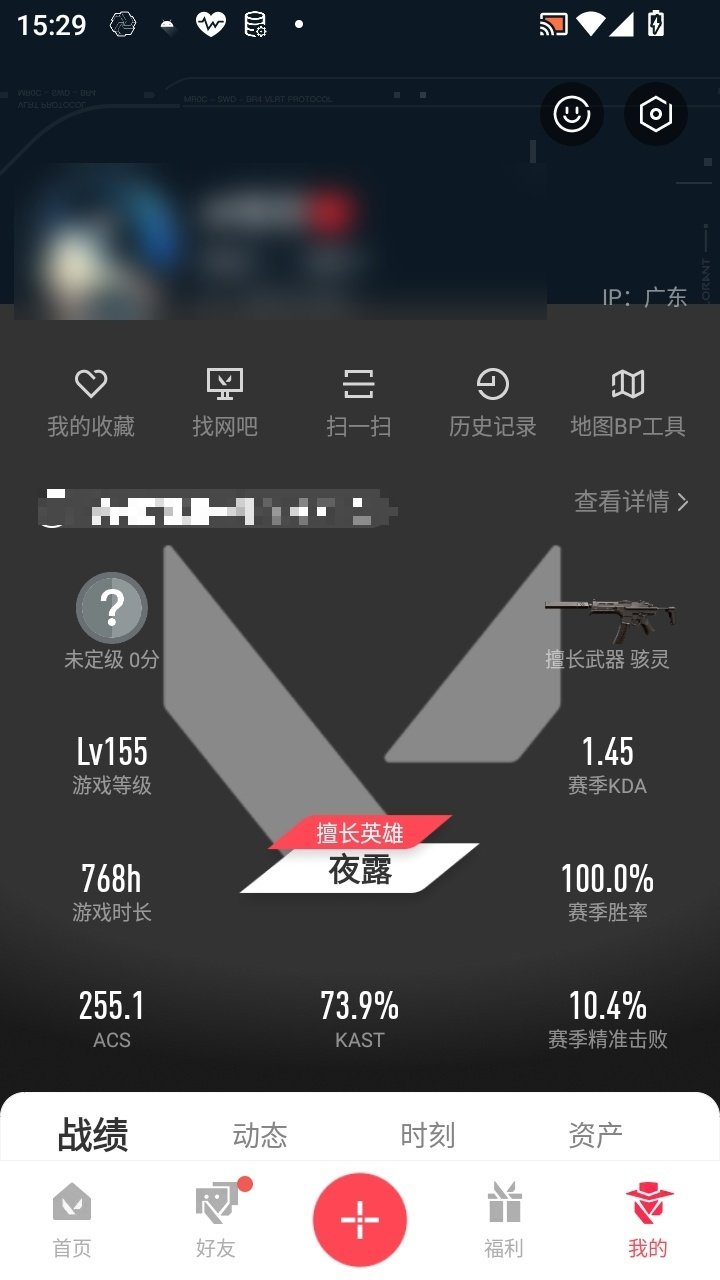Open 历史记录 history records

[x=493, y=398]
